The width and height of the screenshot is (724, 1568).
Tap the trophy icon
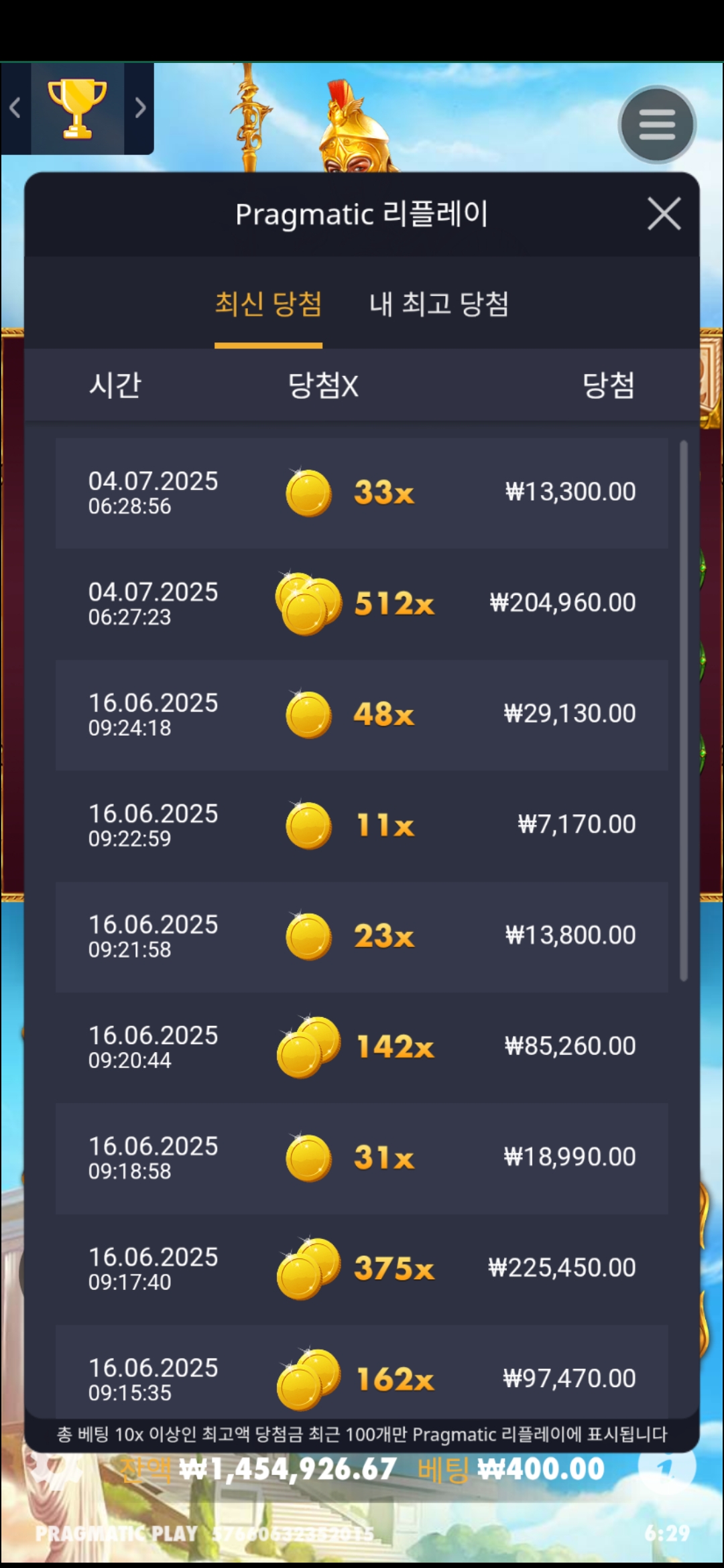tap(77, 109)
